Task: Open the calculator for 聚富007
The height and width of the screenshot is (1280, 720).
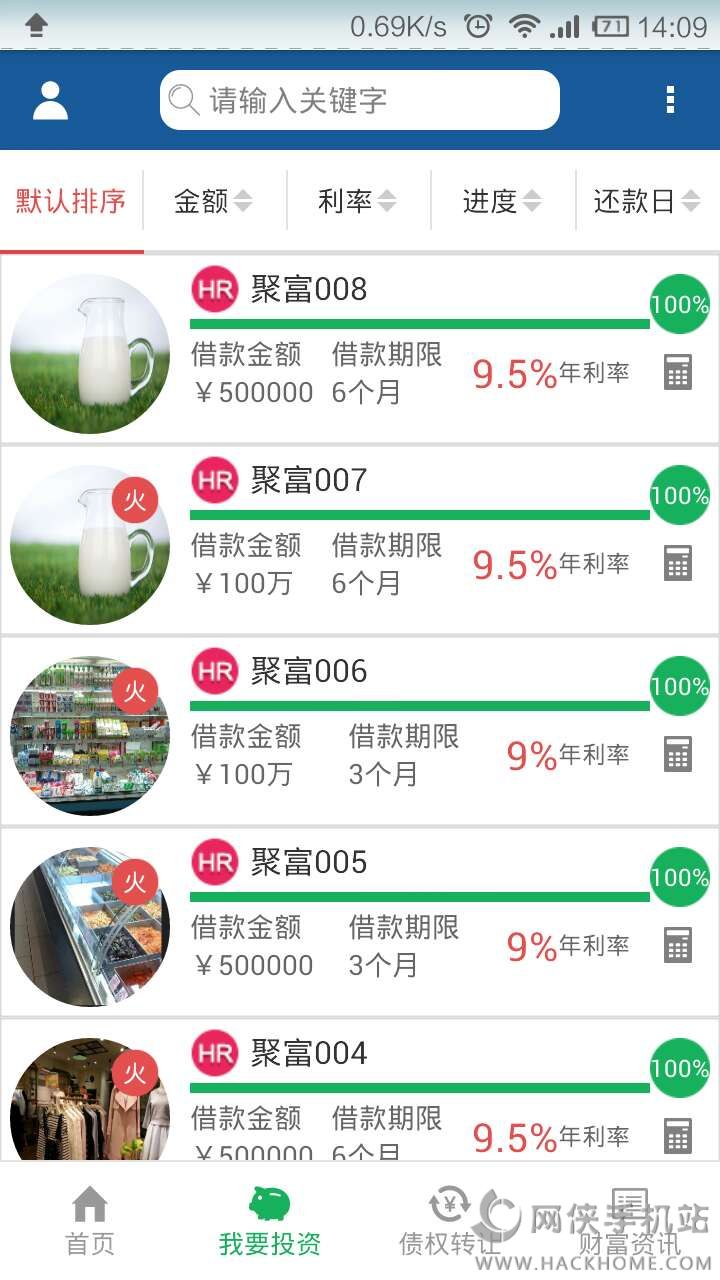Action: point(678,563)
